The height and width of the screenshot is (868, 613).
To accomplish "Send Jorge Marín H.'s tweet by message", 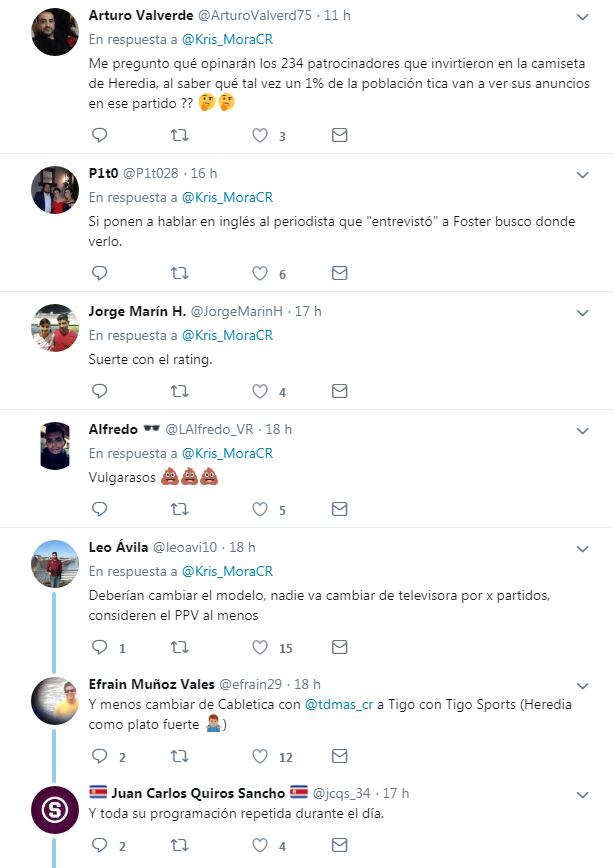I will pyautogui.click(x=339, y=392).
